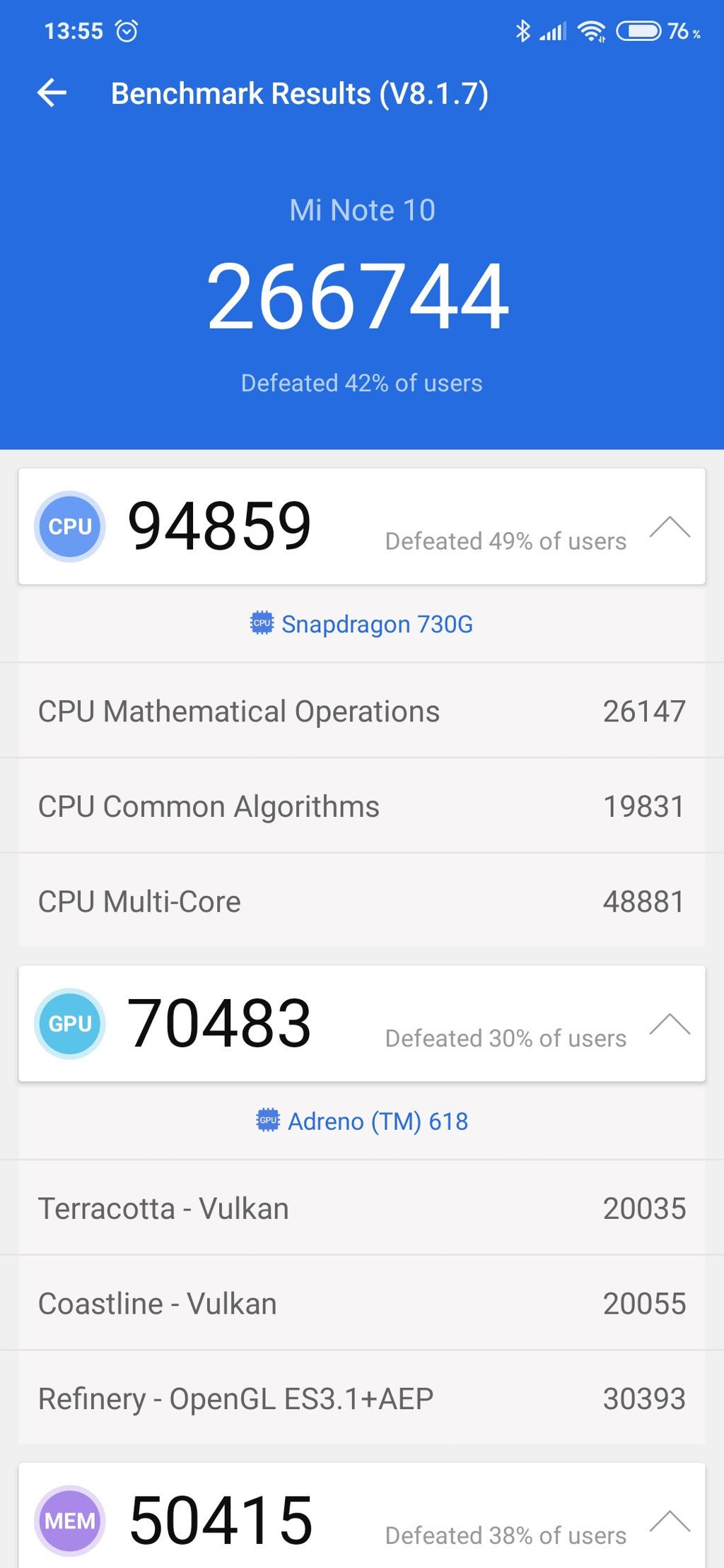Collapse the CPU score section

pos(670,527)
